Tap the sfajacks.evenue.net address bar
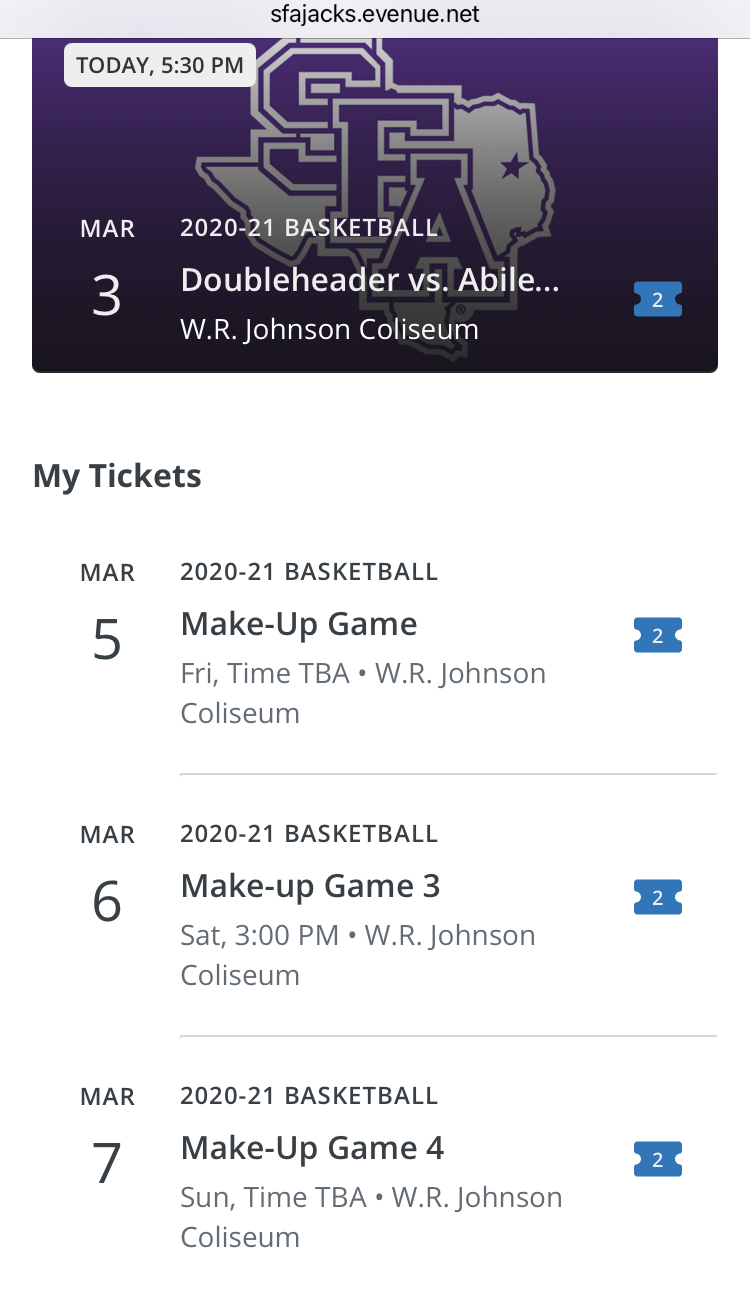This screenshot has width=750, height=1294. (375, 15)
